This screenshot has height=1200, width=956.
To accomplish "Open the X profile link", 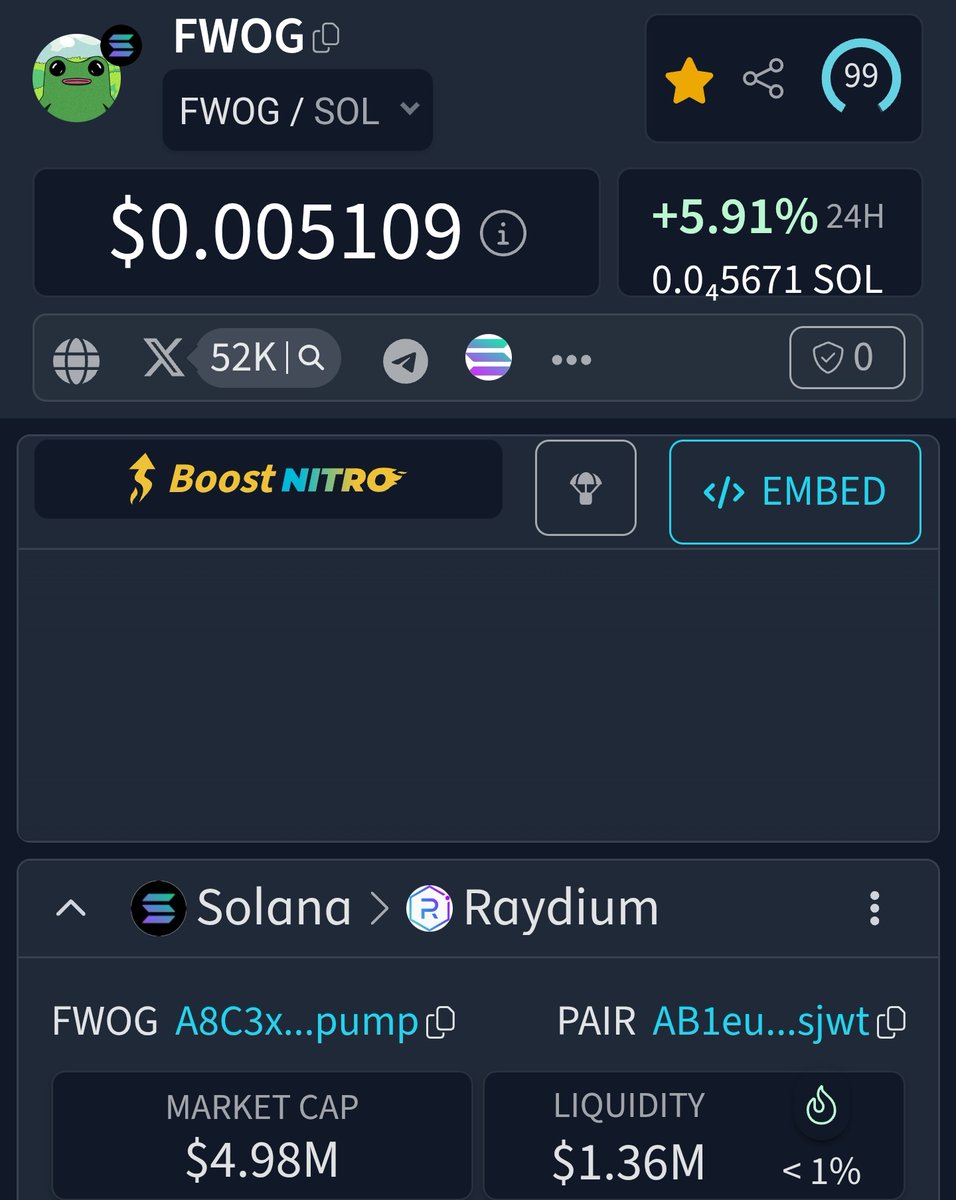I will click(164, 358).
